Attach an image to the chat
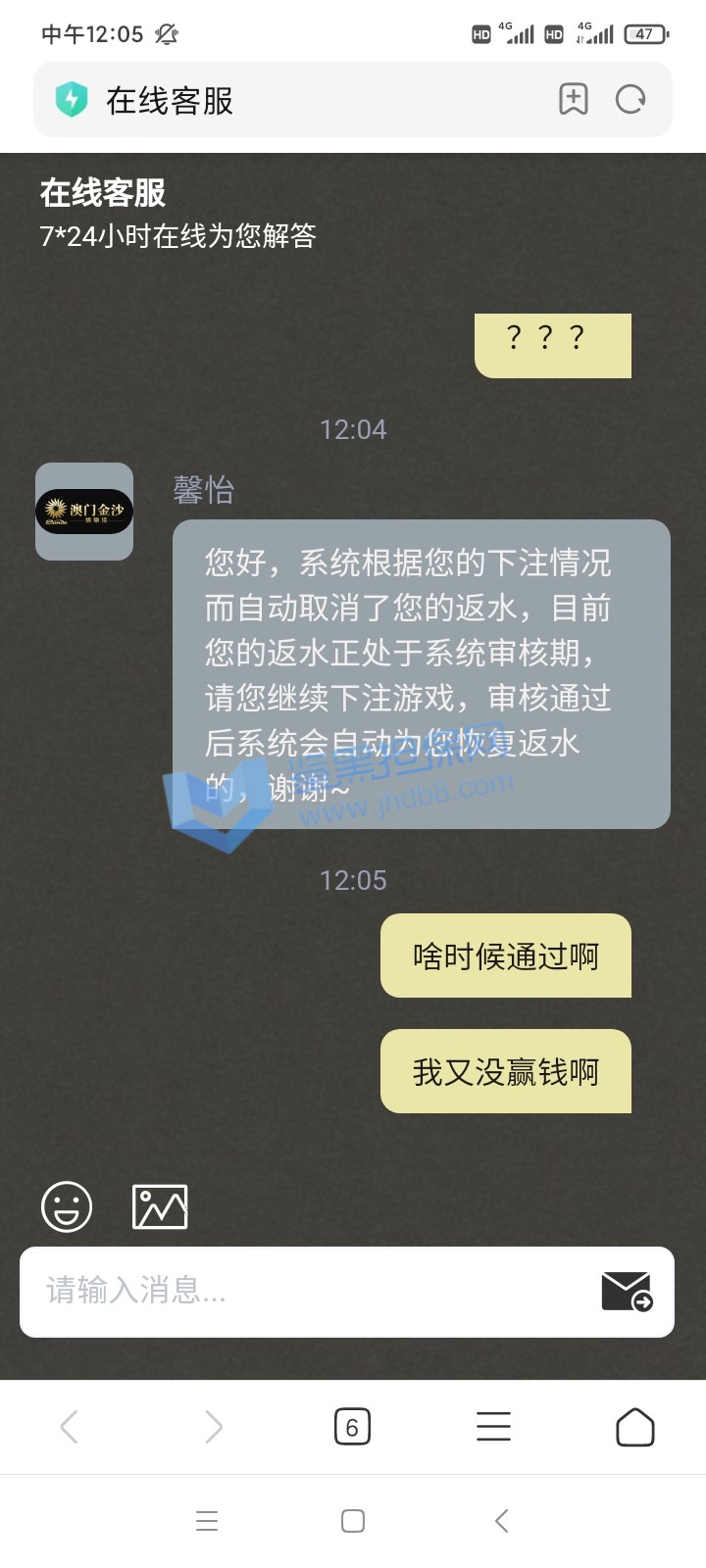 (160, 1206)
